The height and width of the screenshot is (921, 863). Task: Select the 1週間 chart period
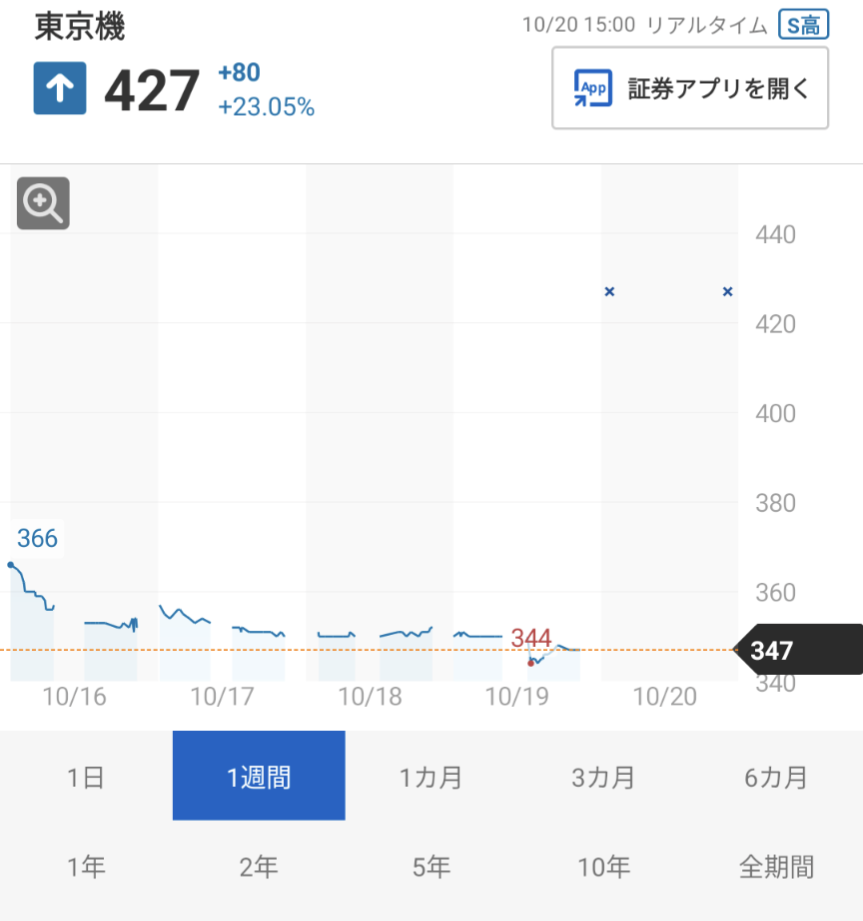click(x=259, y=777)
